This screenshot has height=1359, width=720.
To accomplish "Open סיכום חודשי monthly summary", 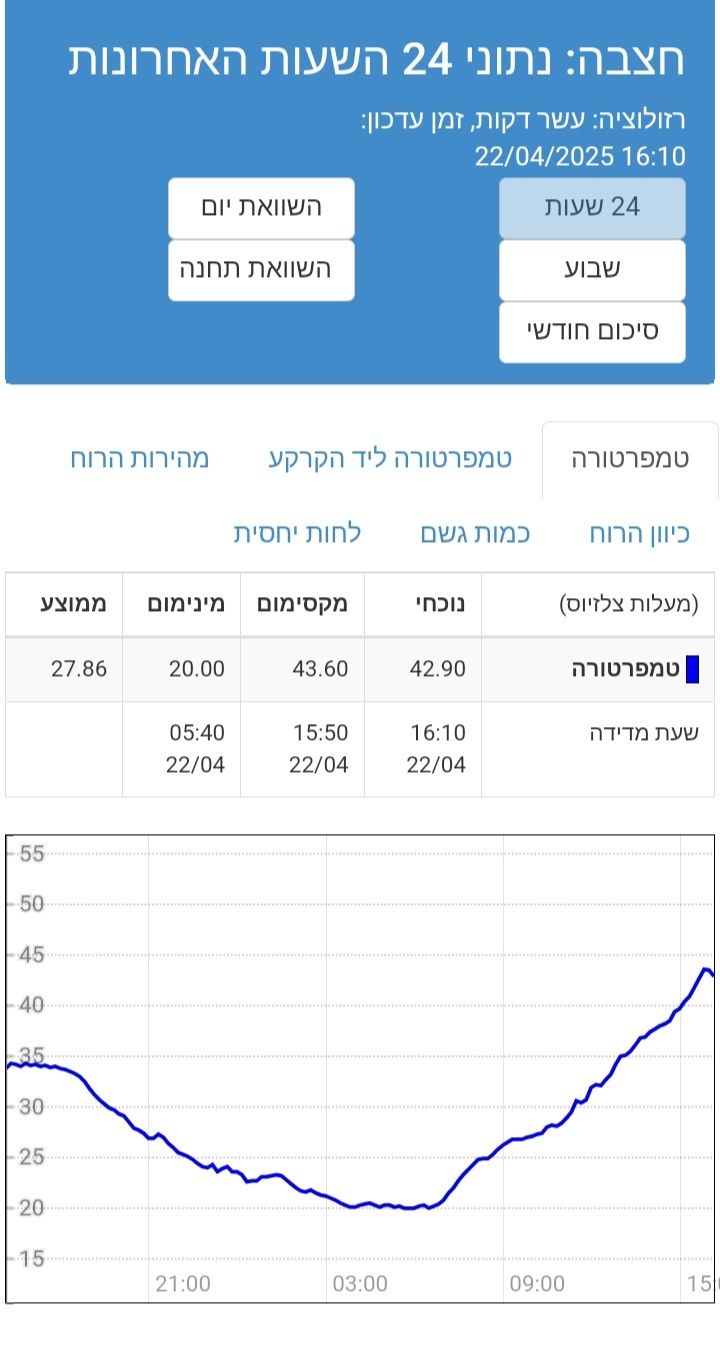I will point(592,332).
